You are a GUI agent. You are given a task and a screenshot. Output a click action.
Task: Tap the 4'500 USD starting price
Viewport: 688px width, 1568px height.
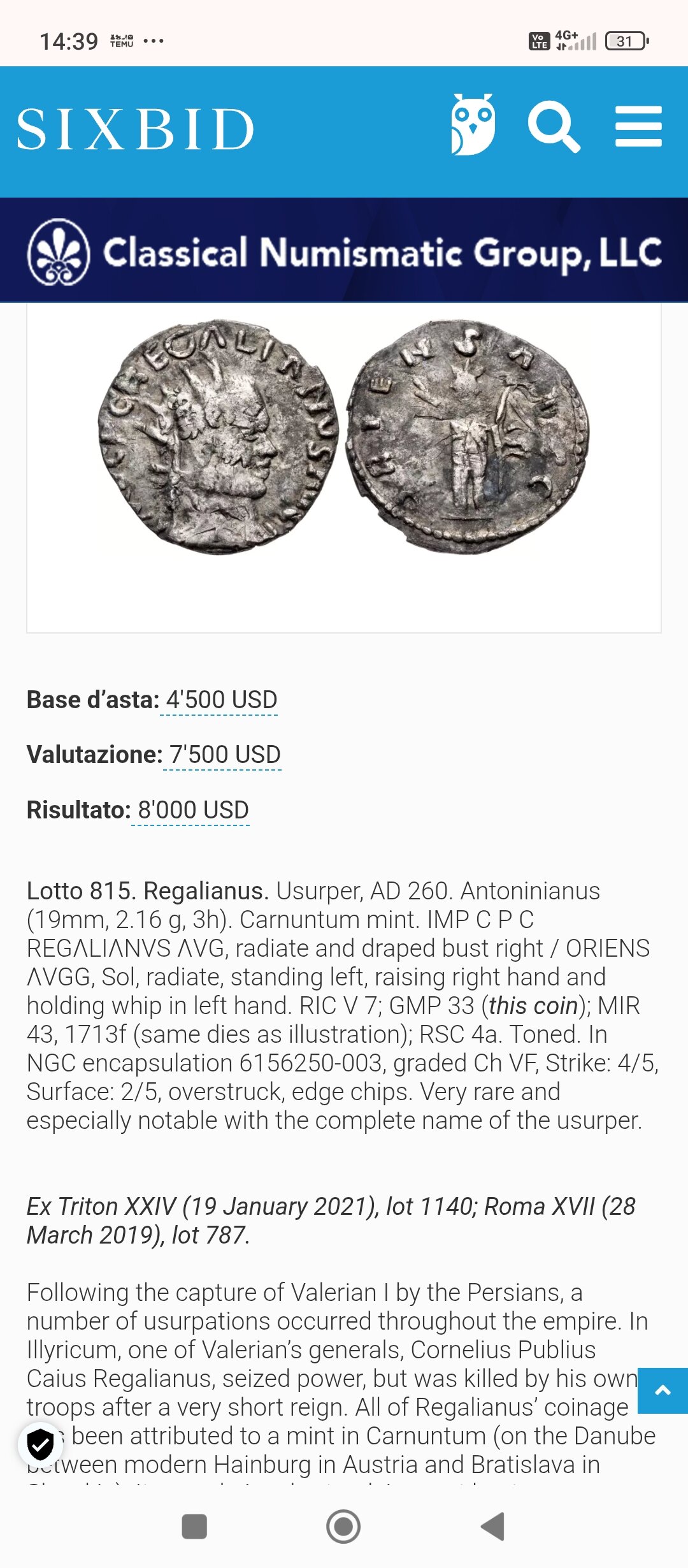click(220, 700)
